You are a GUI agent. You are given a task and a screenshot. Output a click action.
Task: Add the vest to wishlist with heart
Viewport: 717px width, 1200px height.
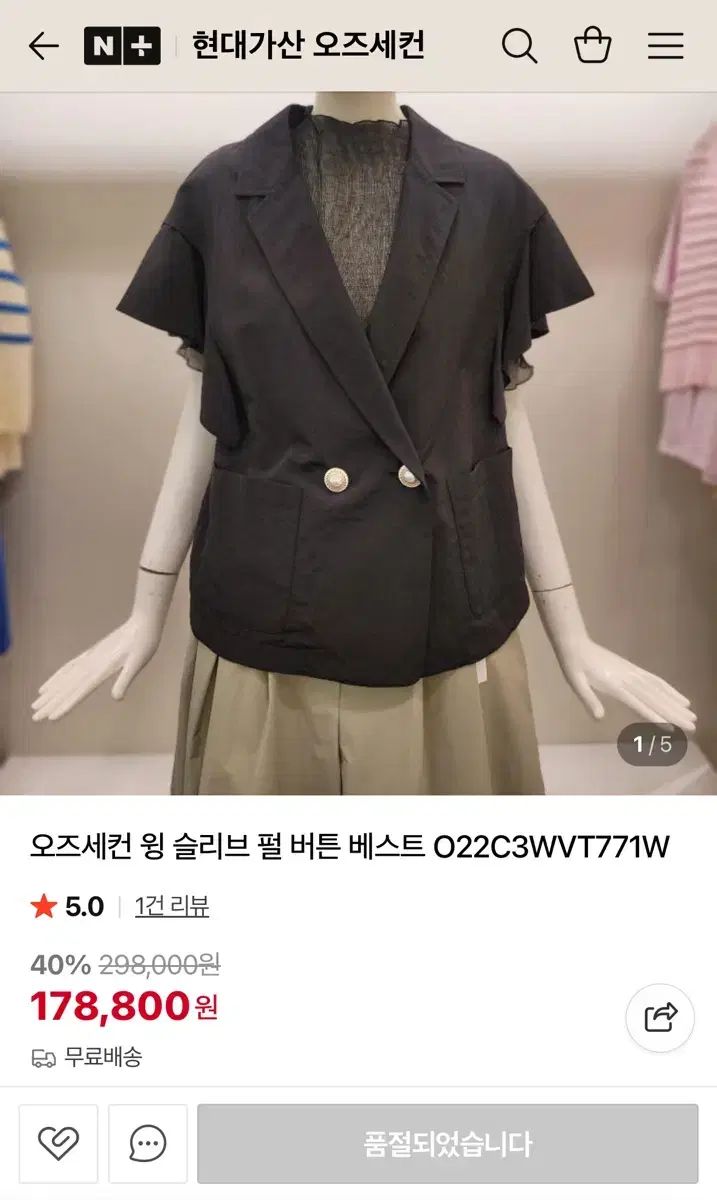click(58, 1143)
